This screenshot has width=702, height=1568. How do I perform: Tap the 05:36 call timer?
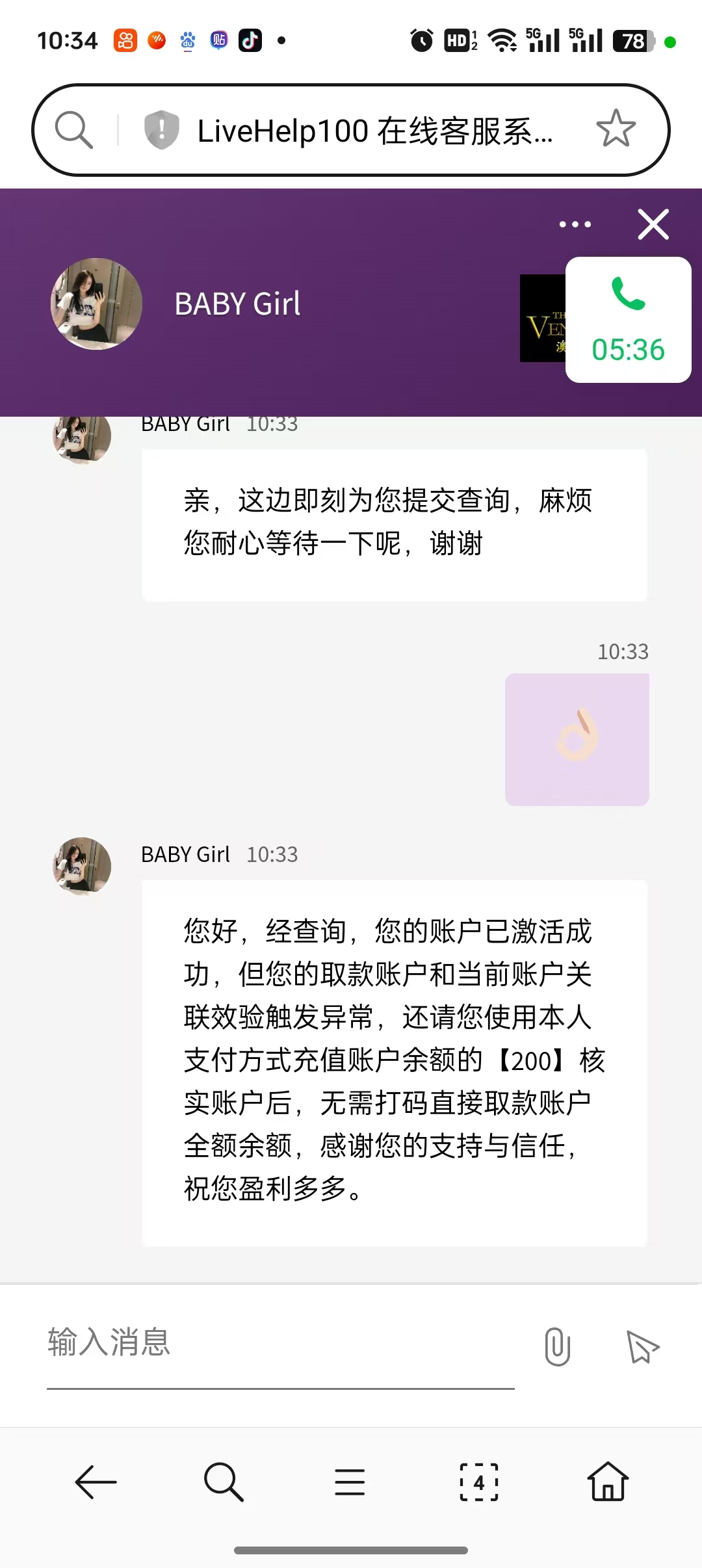point(628,350)
